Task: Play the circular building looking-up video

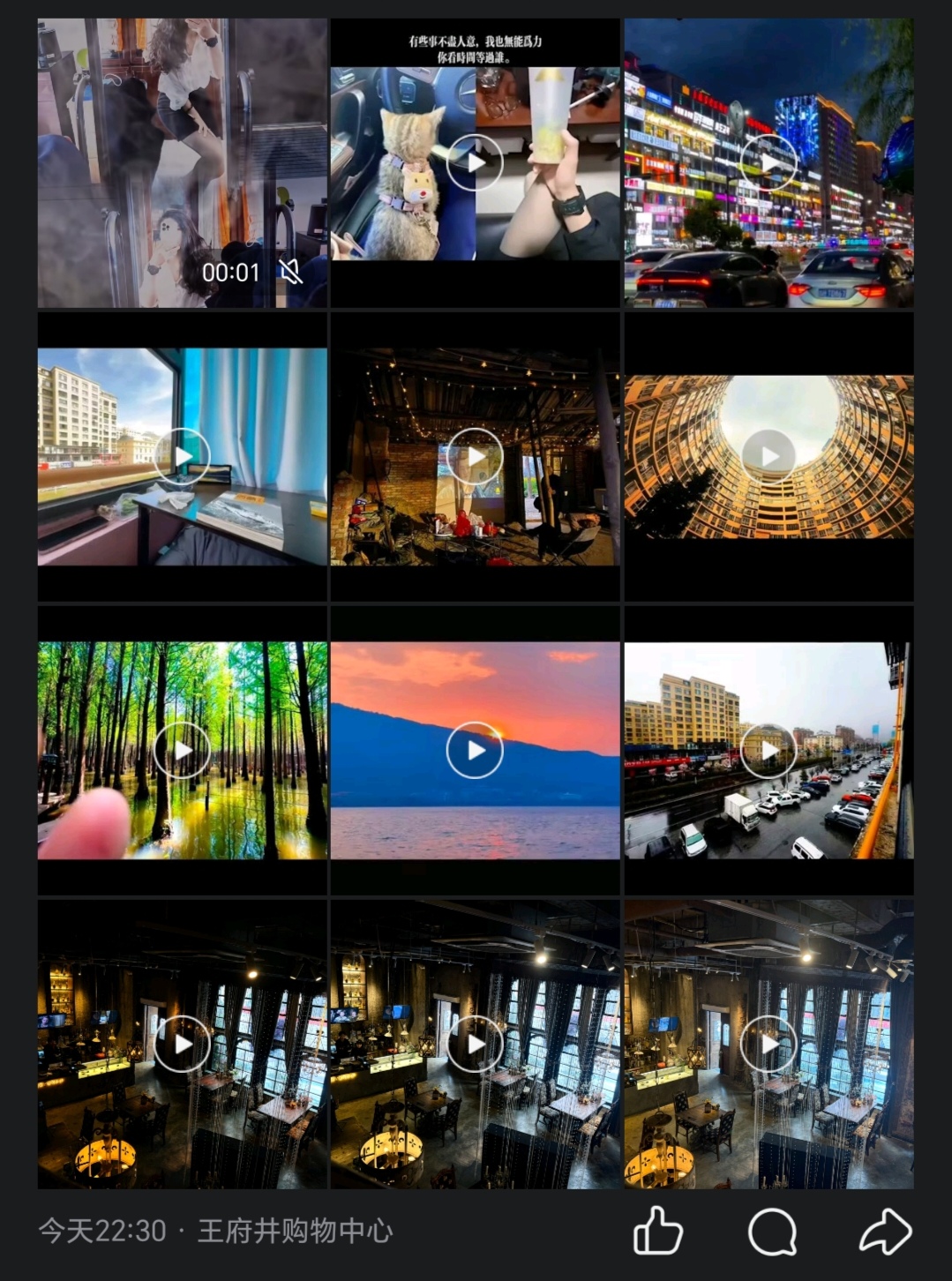Action: pyautogui.click(x=768, y=456)
